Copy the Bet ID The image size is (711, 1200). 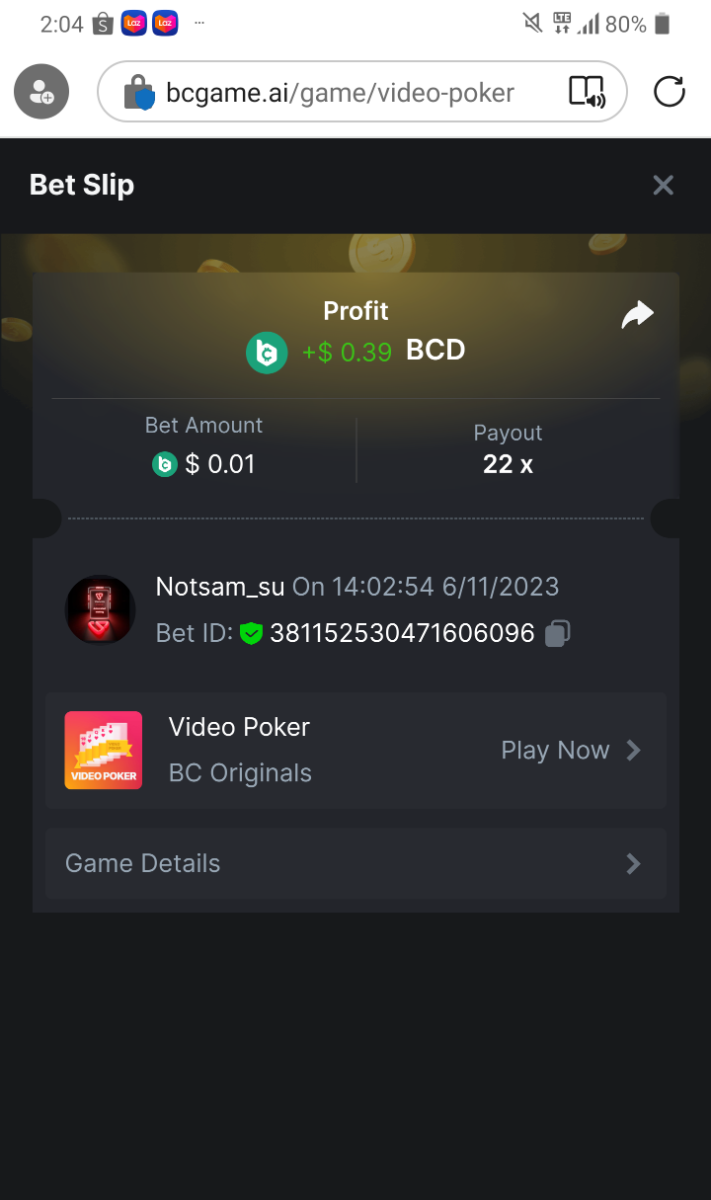(x=558, y=633)
